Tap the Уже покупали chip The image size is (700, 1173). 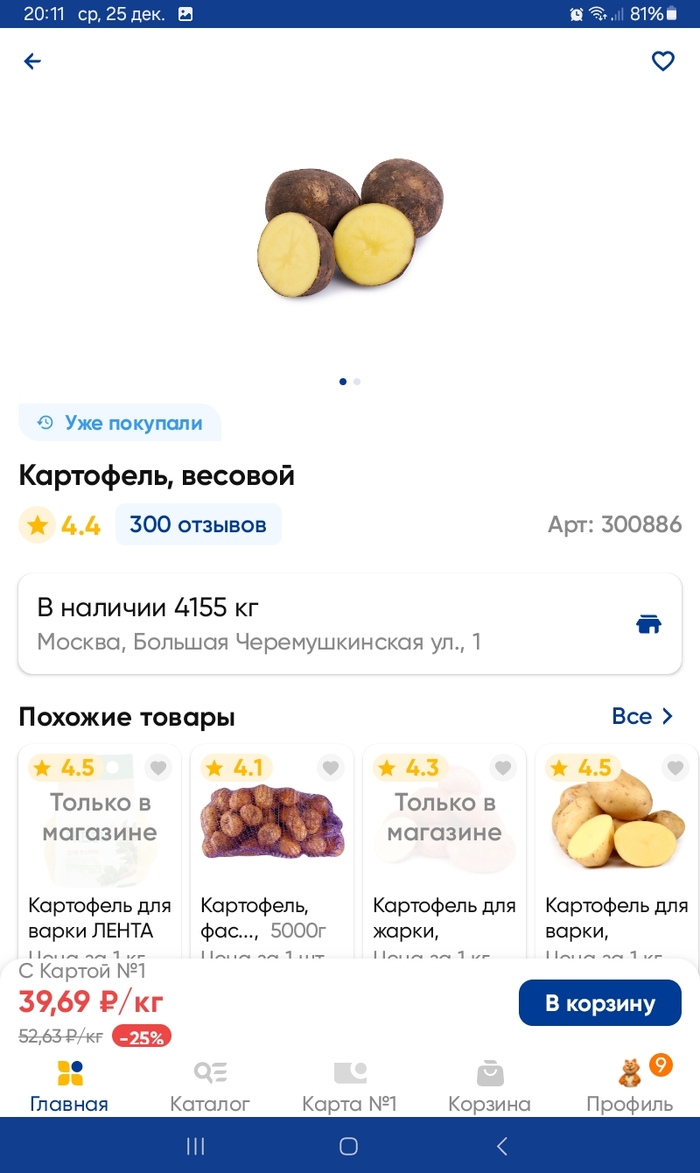click(120, 423)
